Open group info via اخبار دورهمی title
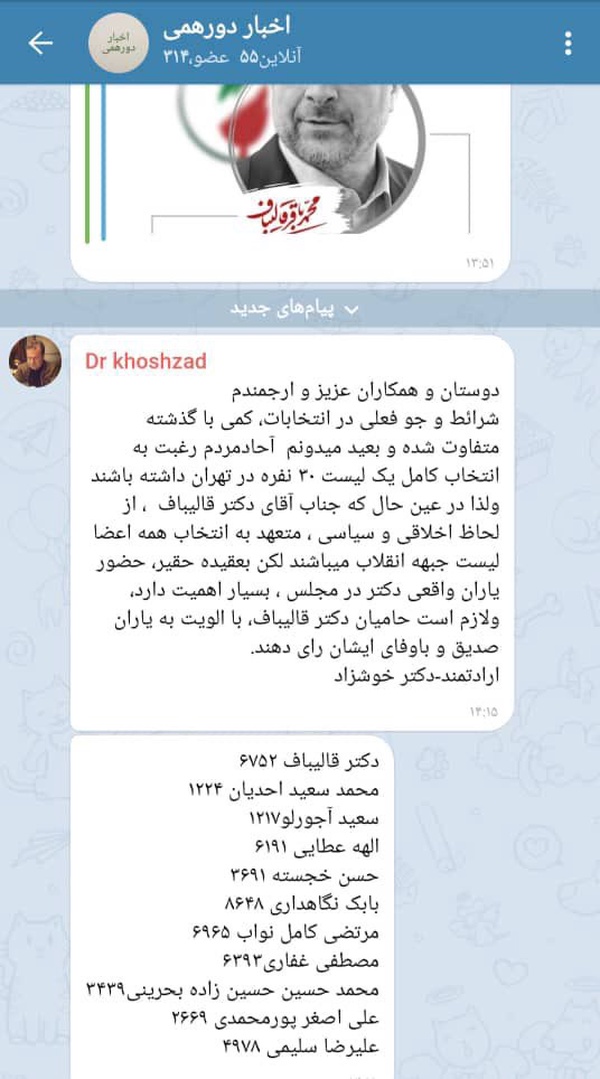600x1079 pixels. click(x=226, y=28)
